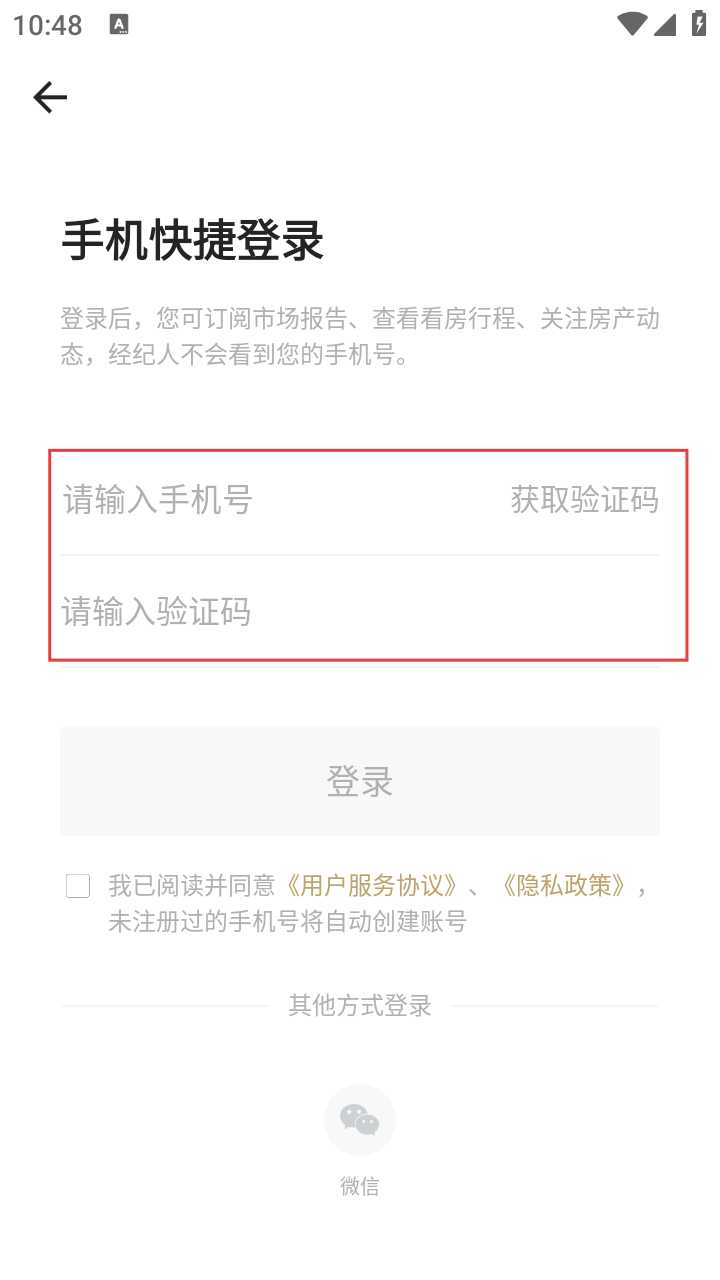Open the 用户服务协议 link
This screenshot has width=720, height=1280.
(x=372, y=886)
